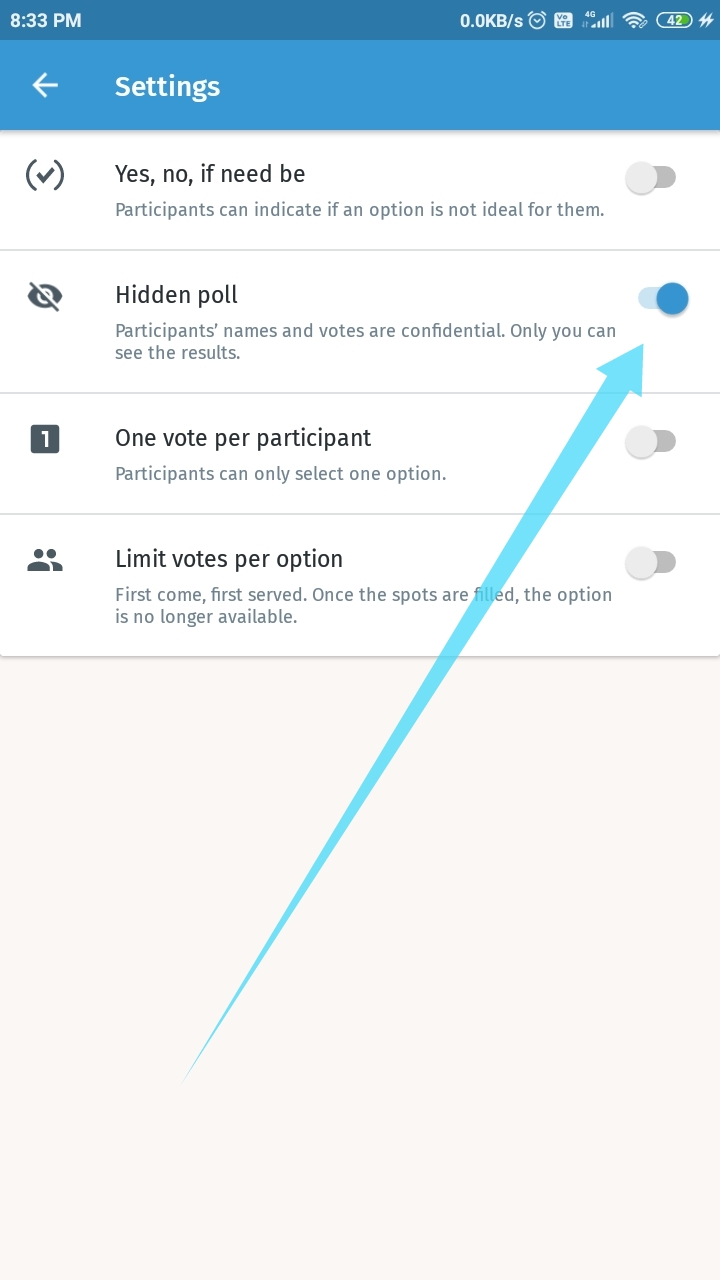Enable One vote per participant
720x1280 pixels.
(x=651, y=442)
